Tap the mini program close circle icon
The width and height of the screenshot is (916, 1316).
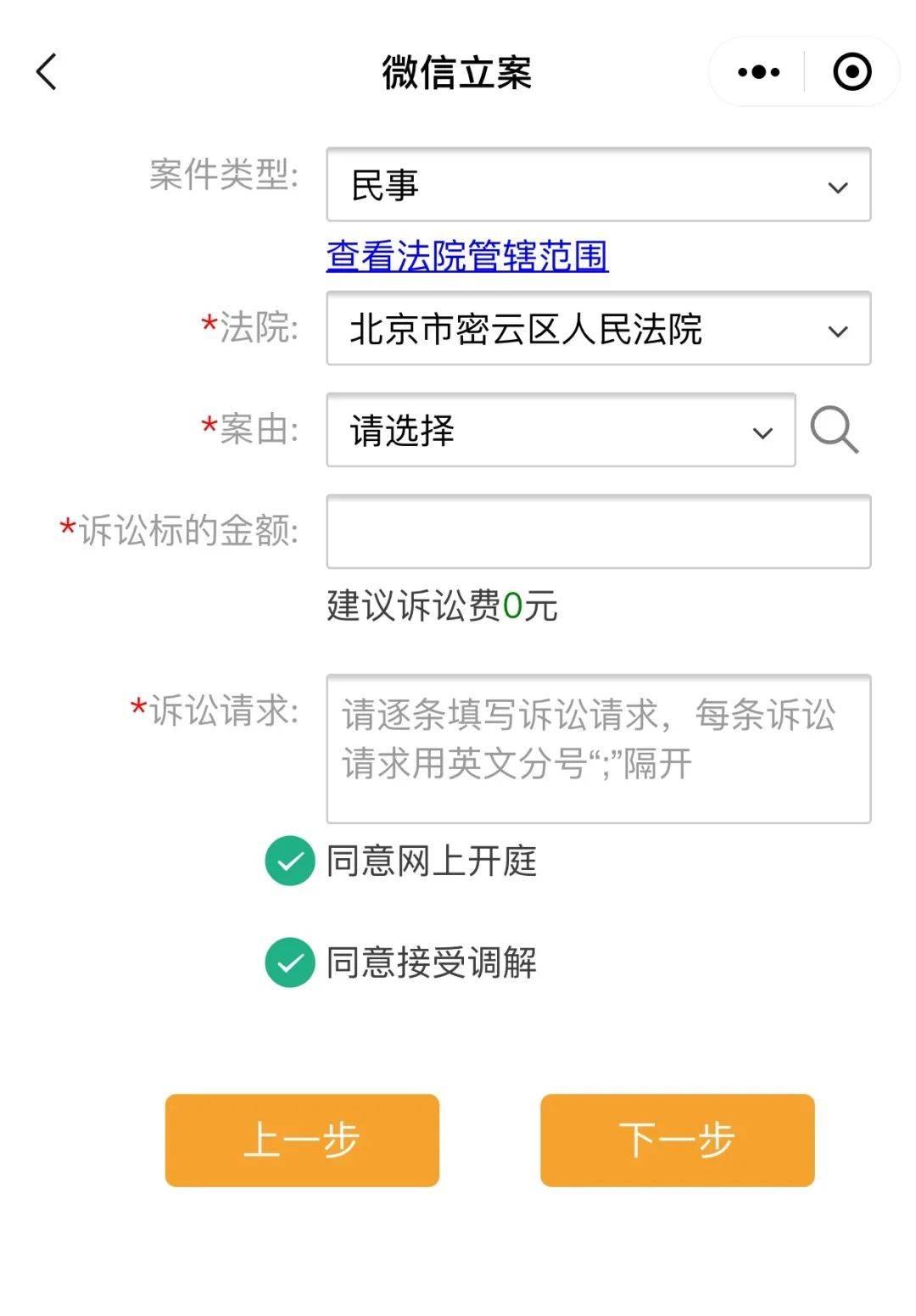click(x=852, y=71)
